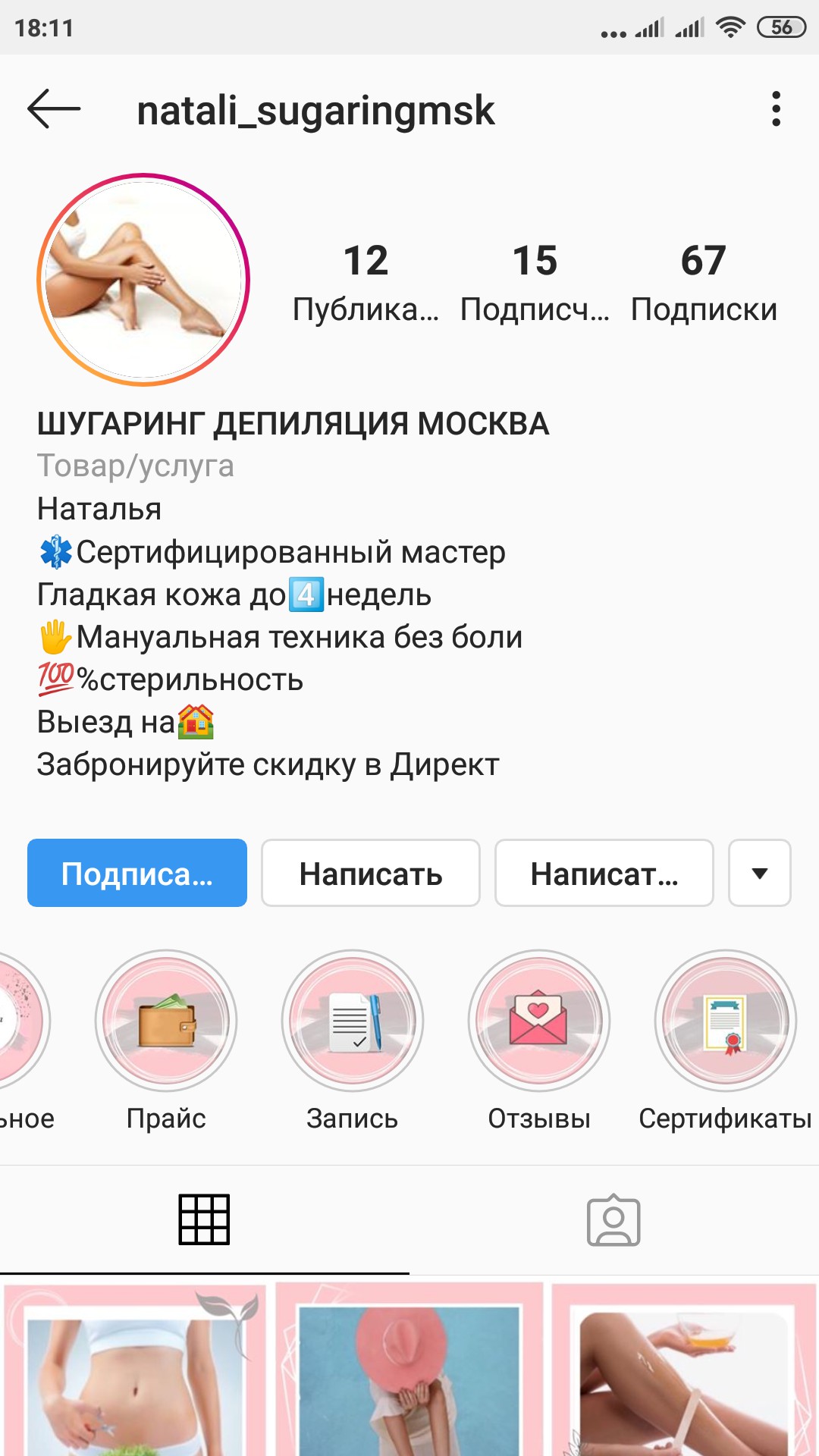Open the list of 67 followings
Screen dimensions: 819x1456
pos(704,282)
